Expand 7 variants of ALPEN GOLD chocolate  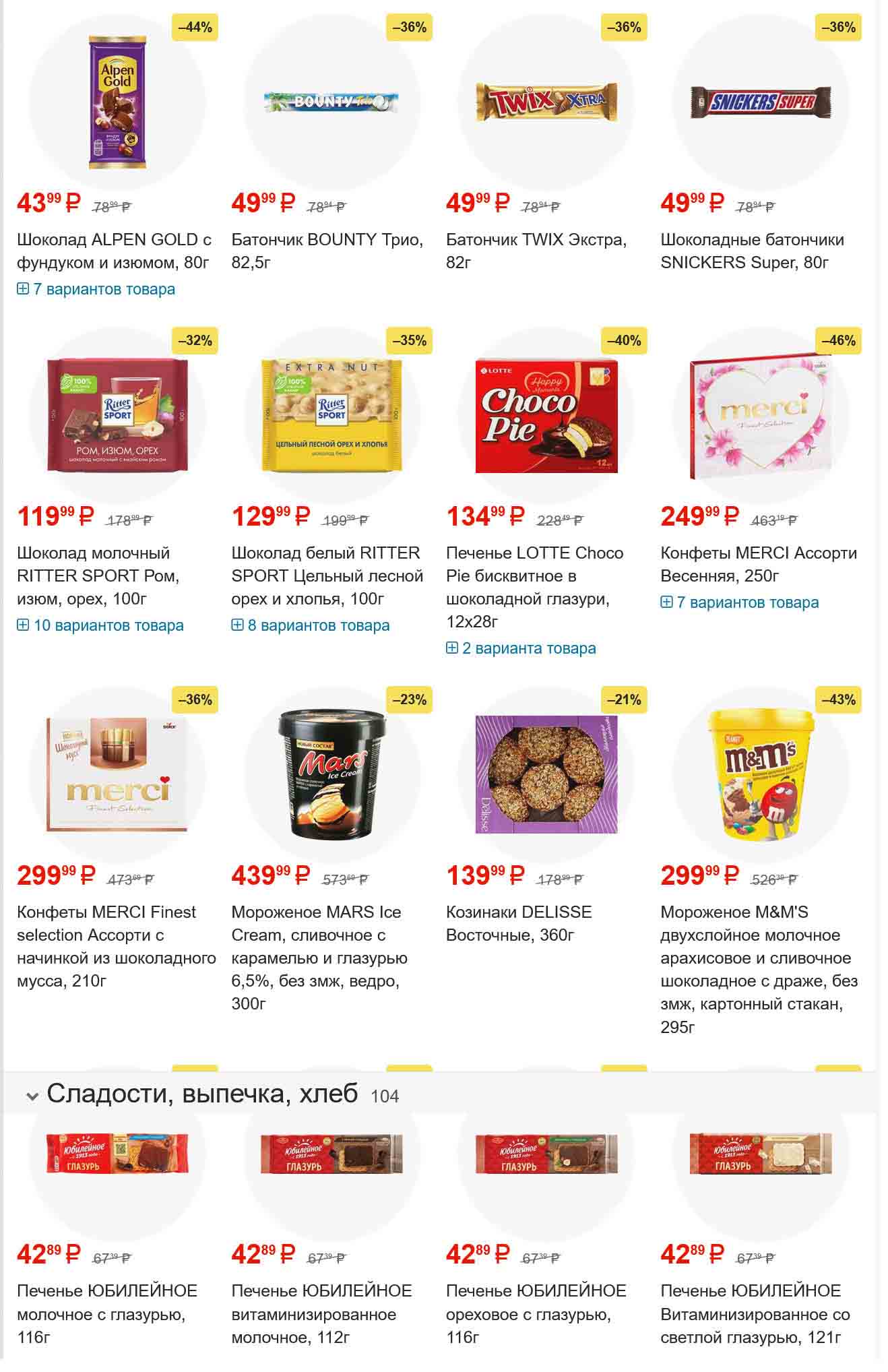[x=96, y=290]
